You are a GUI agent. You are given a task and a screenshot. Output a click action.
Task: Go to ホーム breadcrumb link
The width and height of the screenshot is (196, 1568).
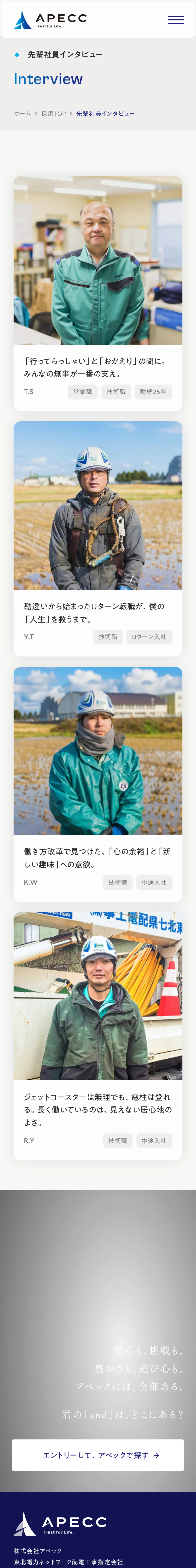click(22, 114)
